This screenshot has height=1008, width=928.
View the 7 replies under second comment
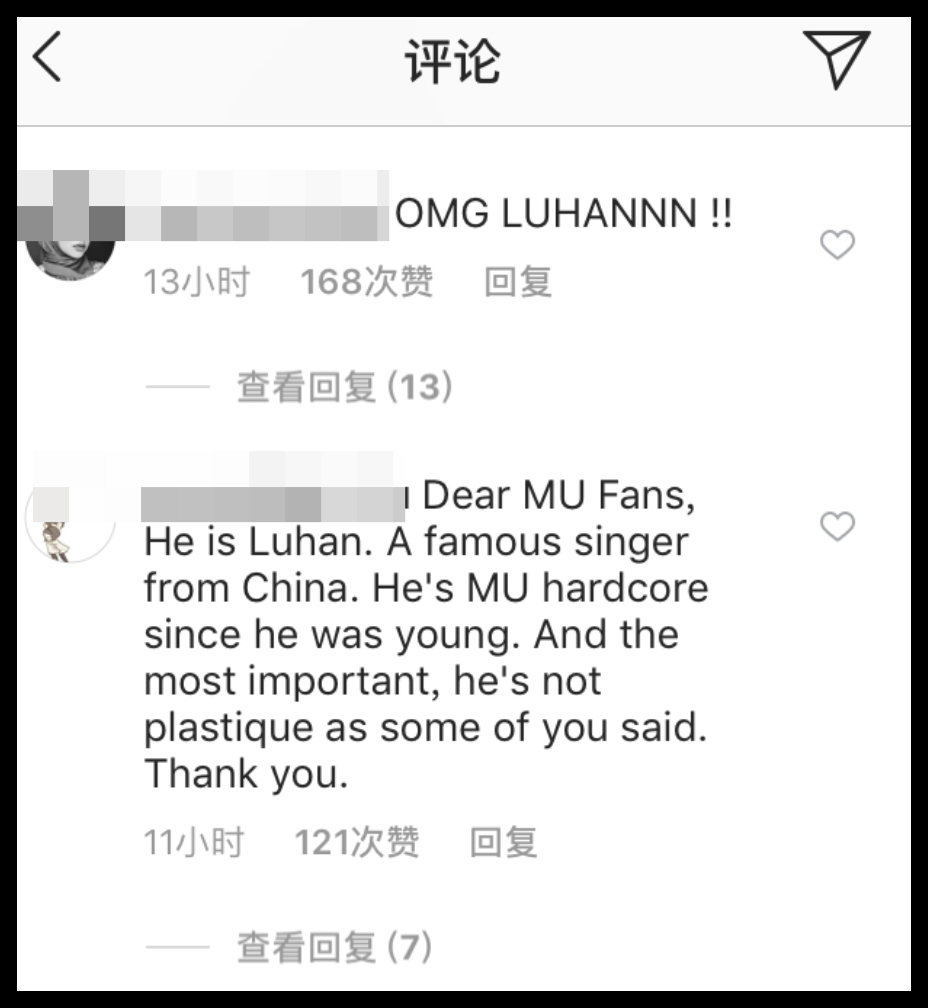[334, 947]
